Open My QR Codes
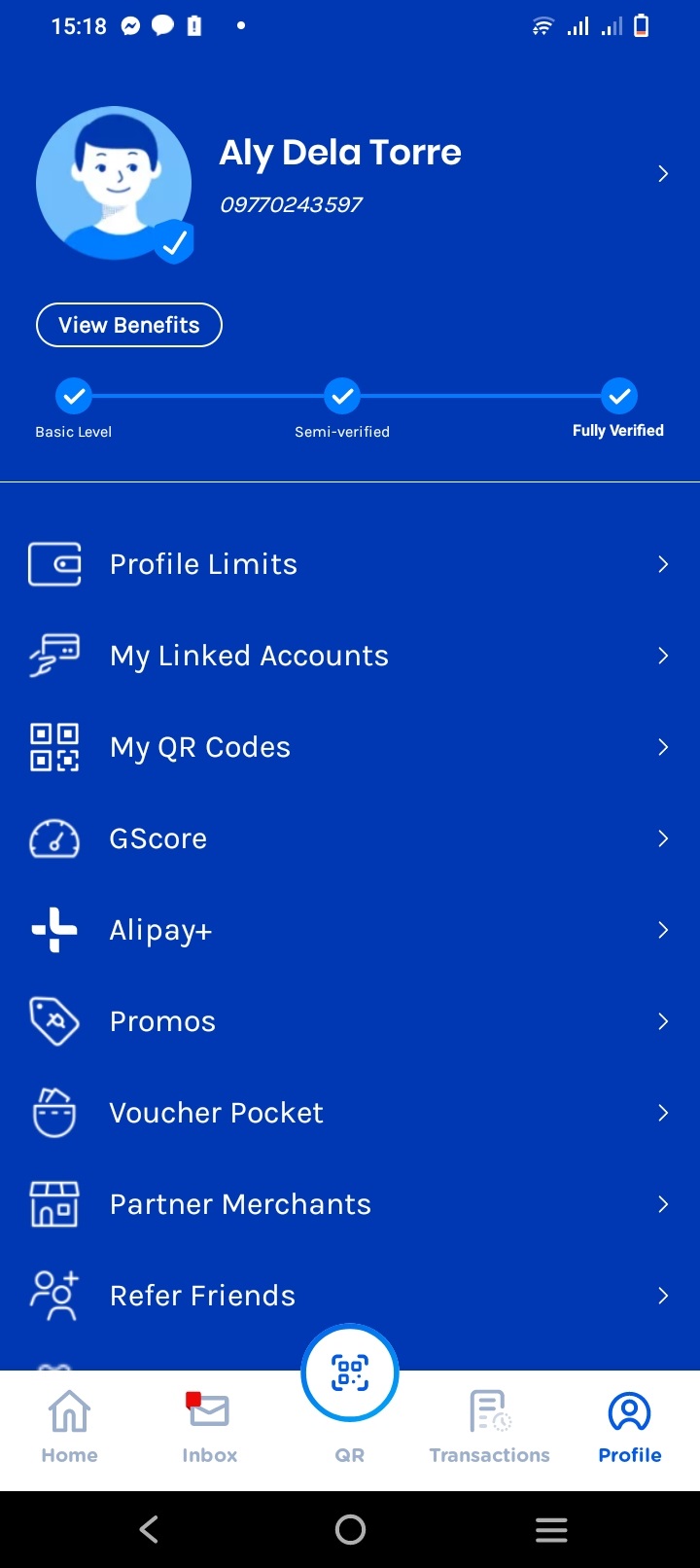700x1568 pixels. pos(350,747)
